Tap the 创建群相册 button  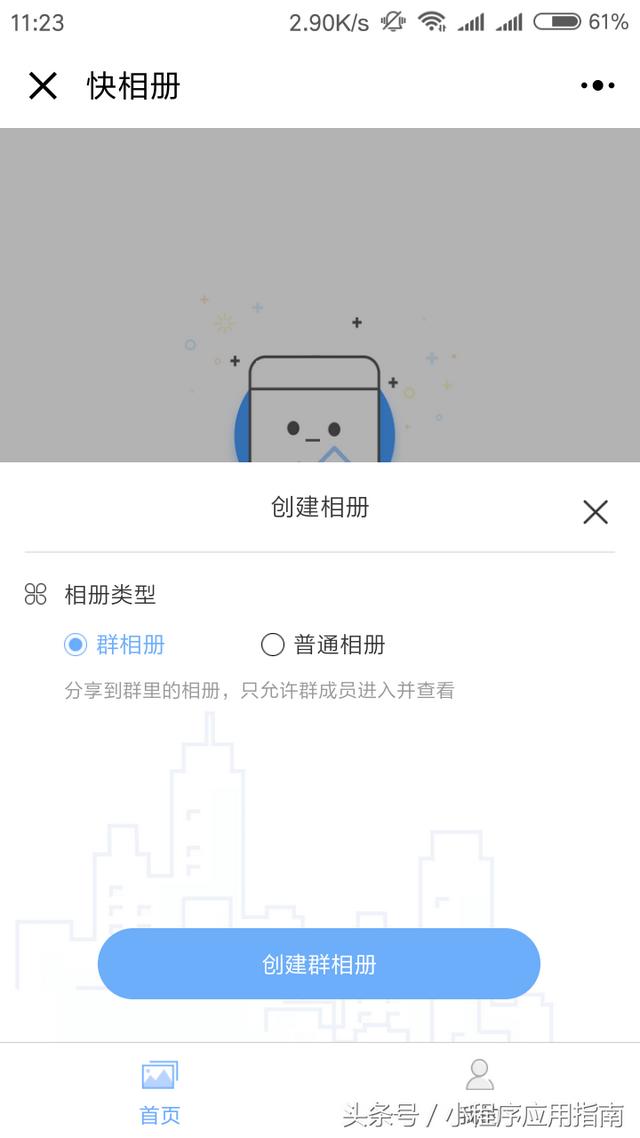pos(319,964)
